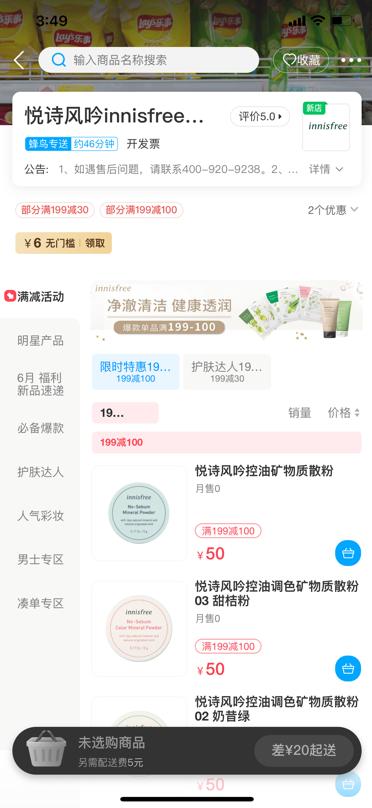Open the 必备爆款 category
372x808 pixels.
click(40, 428)
